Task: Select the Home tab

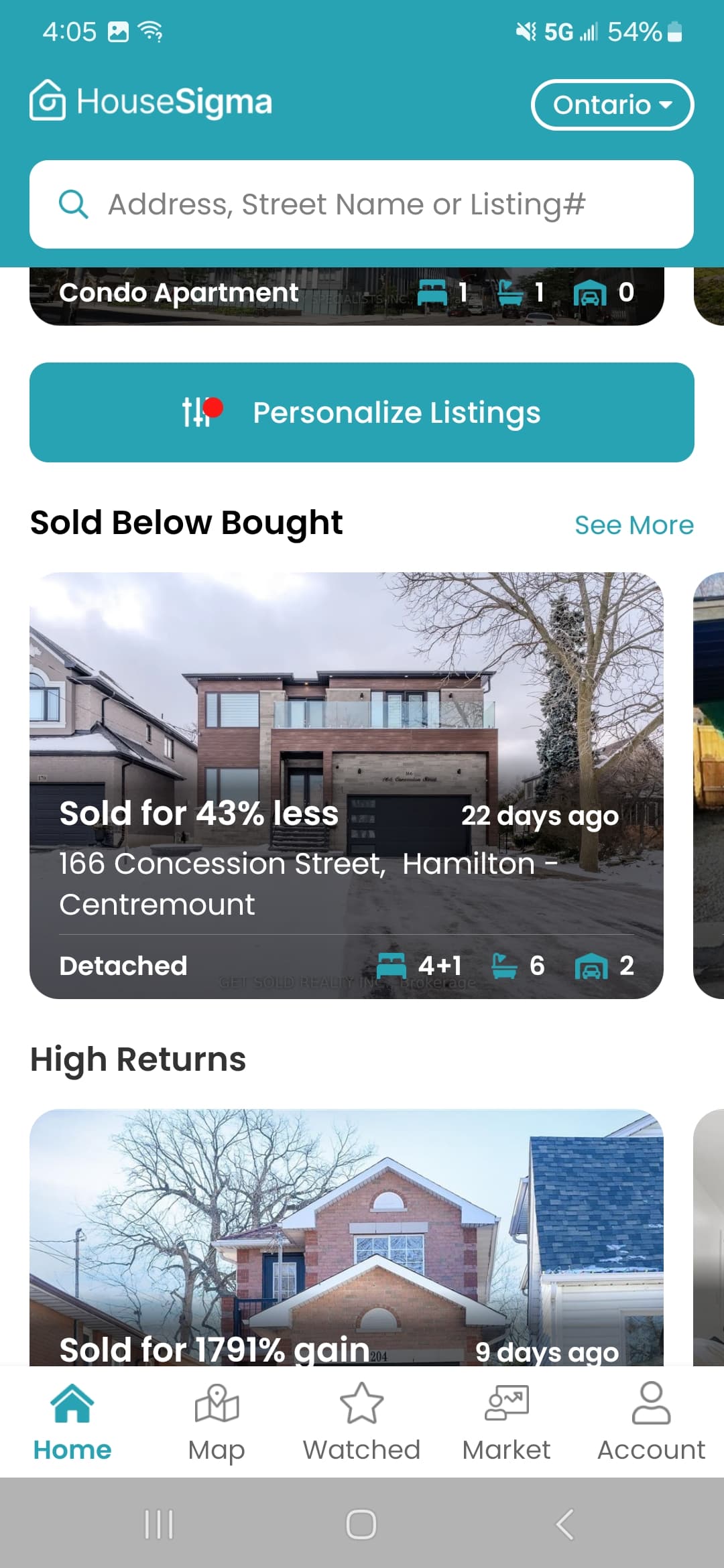Action: 72,1422
